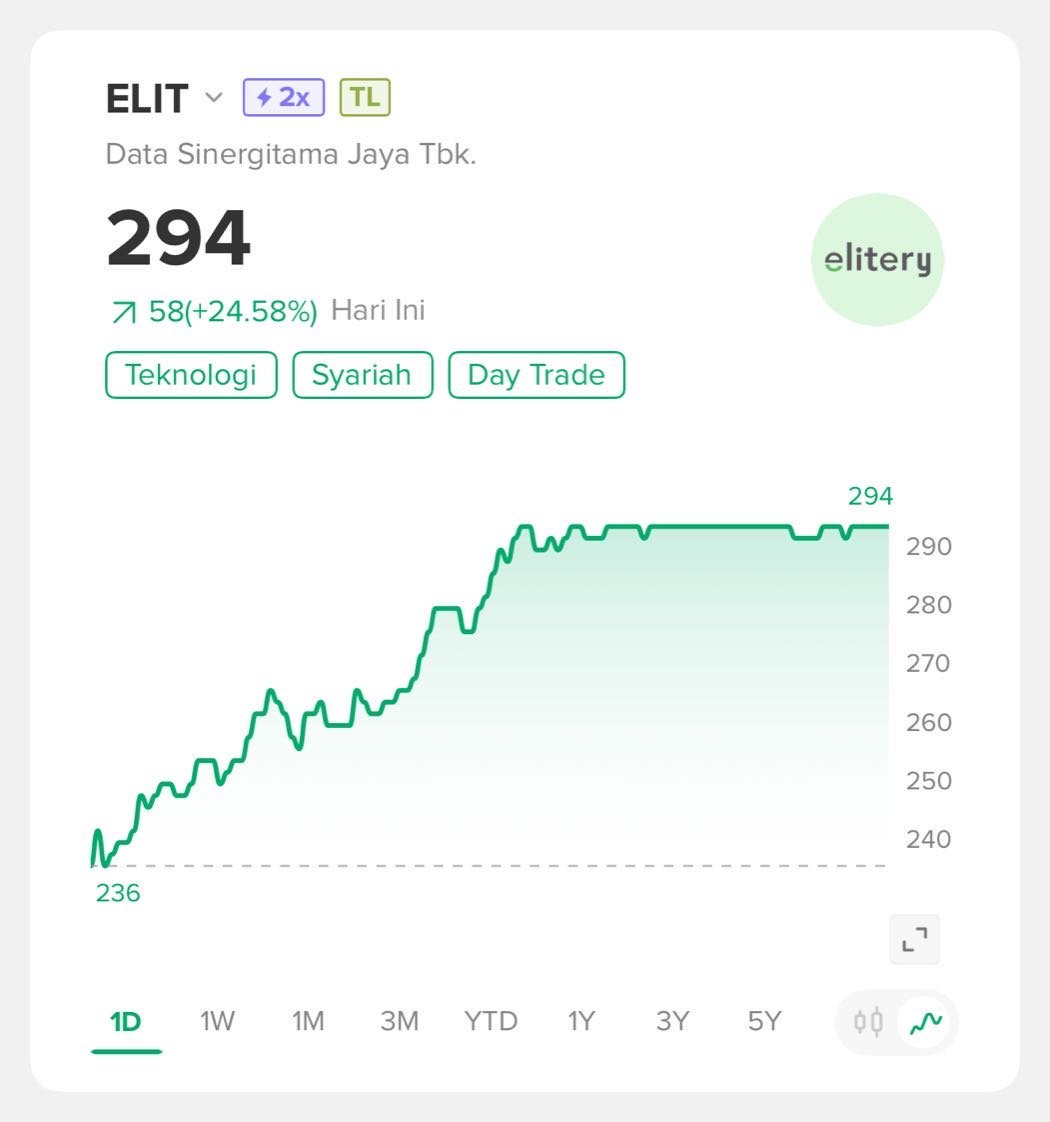Switch to the YTD range
Viewport: 1050px width, 1122px height.
click(491, 1022)
